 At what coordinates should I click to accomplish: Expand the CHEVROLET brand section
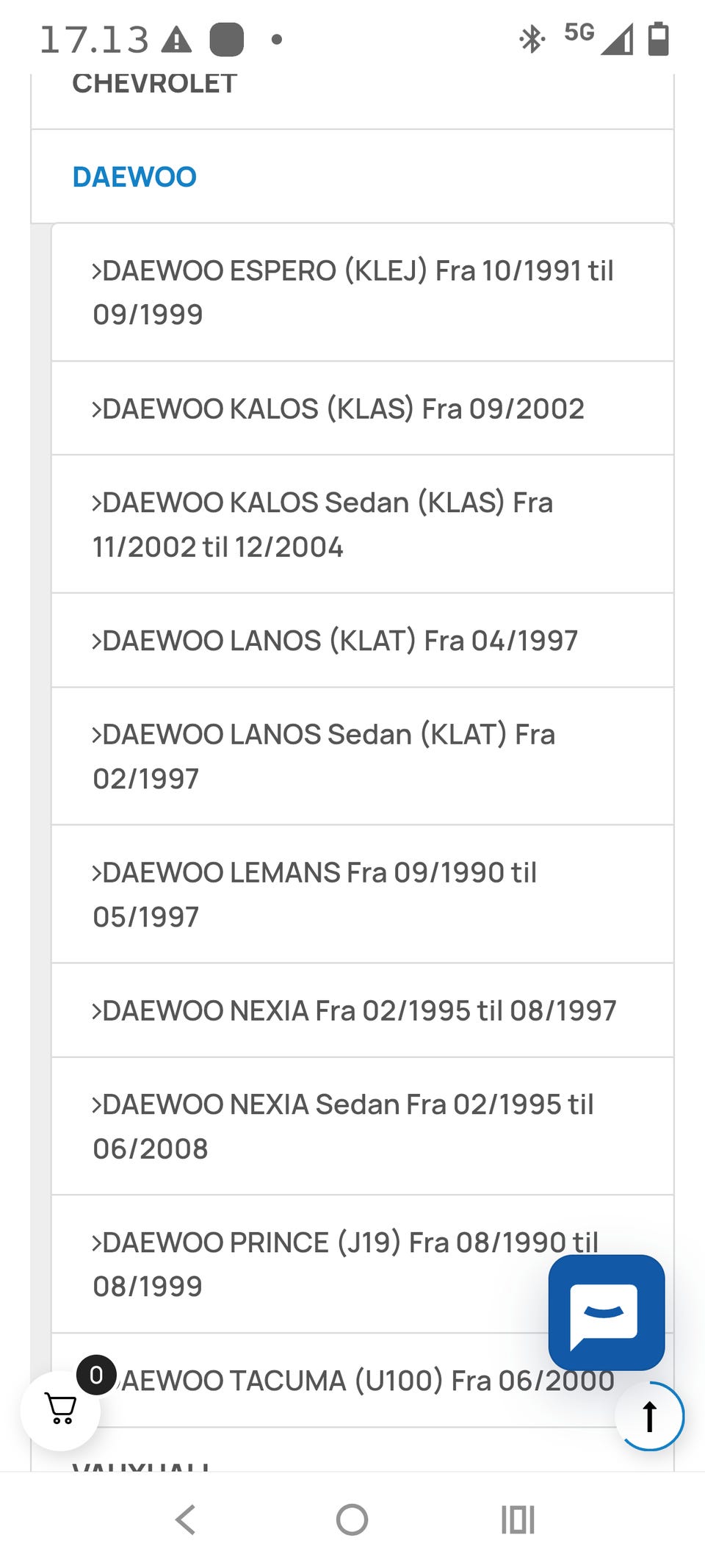click(352, 92)
